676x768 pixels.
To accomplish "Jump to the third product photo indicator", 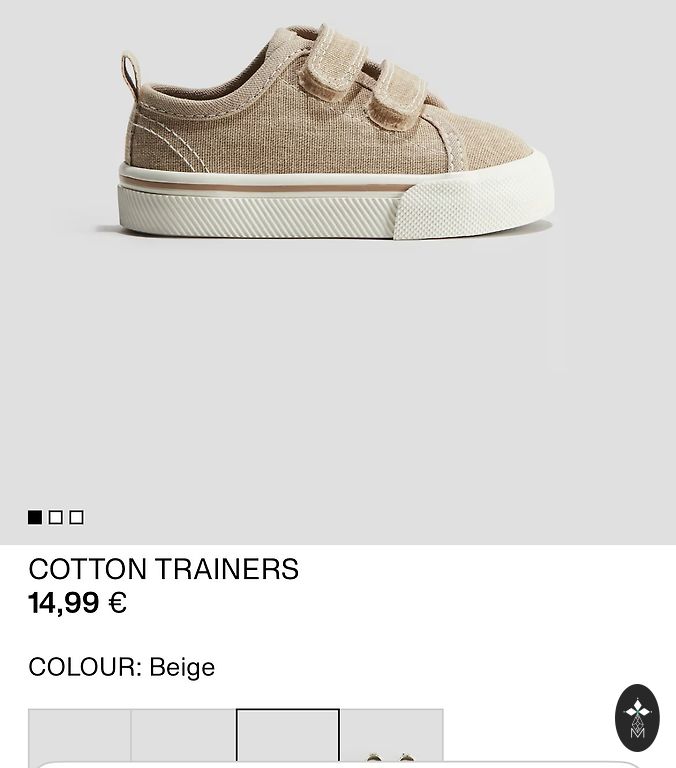I will click(77, 517).
